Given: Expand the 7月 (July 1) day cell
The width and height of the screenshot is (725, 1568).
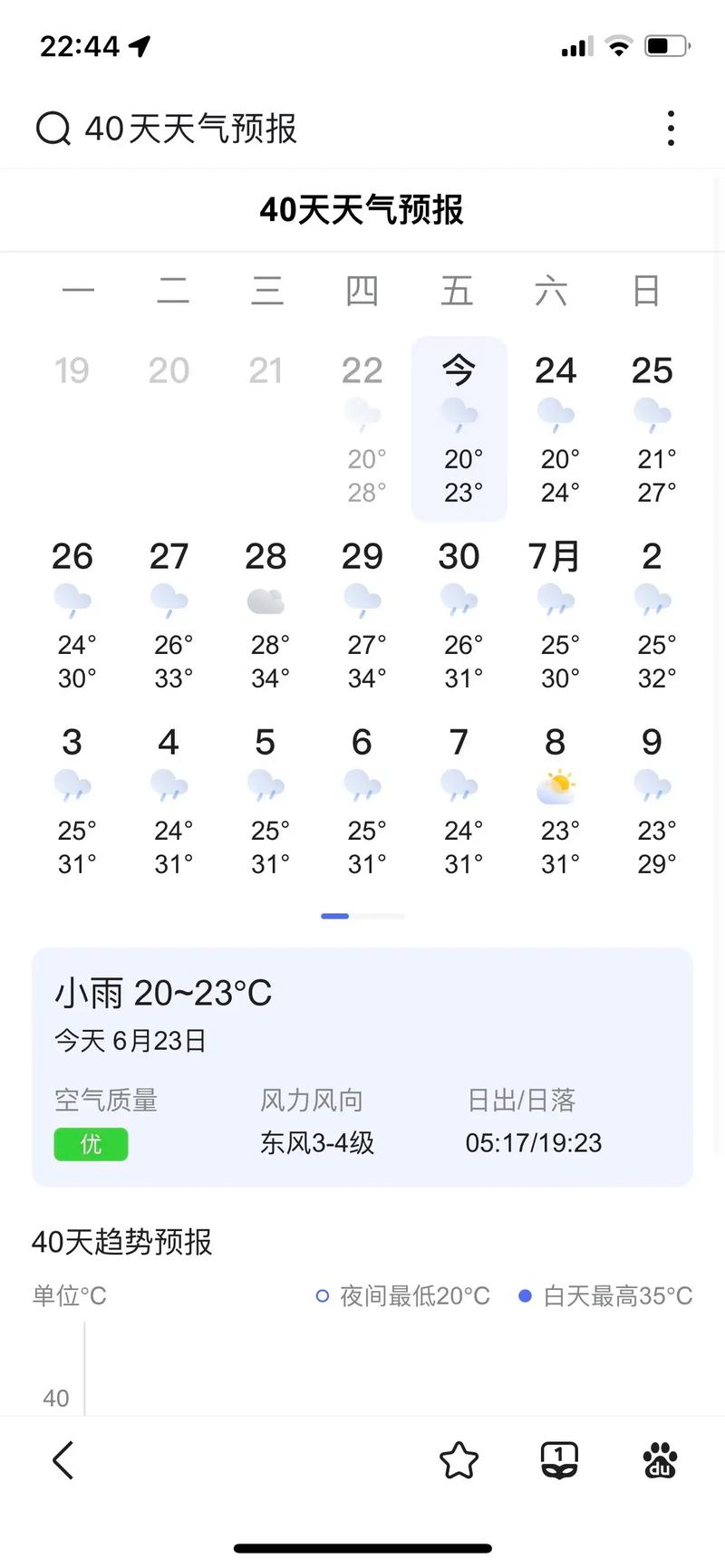Looking at the screenshot, I should click(556, 612).
